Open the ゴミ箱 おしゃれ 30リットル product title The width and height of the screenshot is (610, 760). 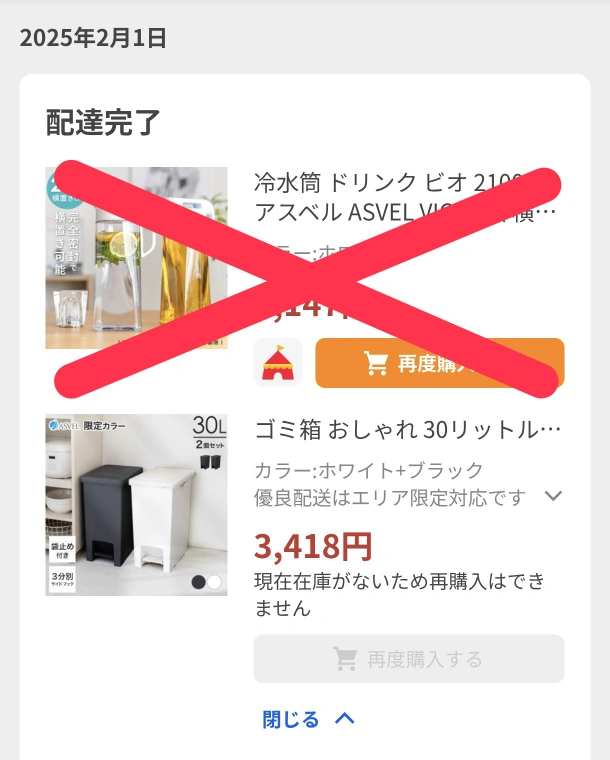click(408, 430)
